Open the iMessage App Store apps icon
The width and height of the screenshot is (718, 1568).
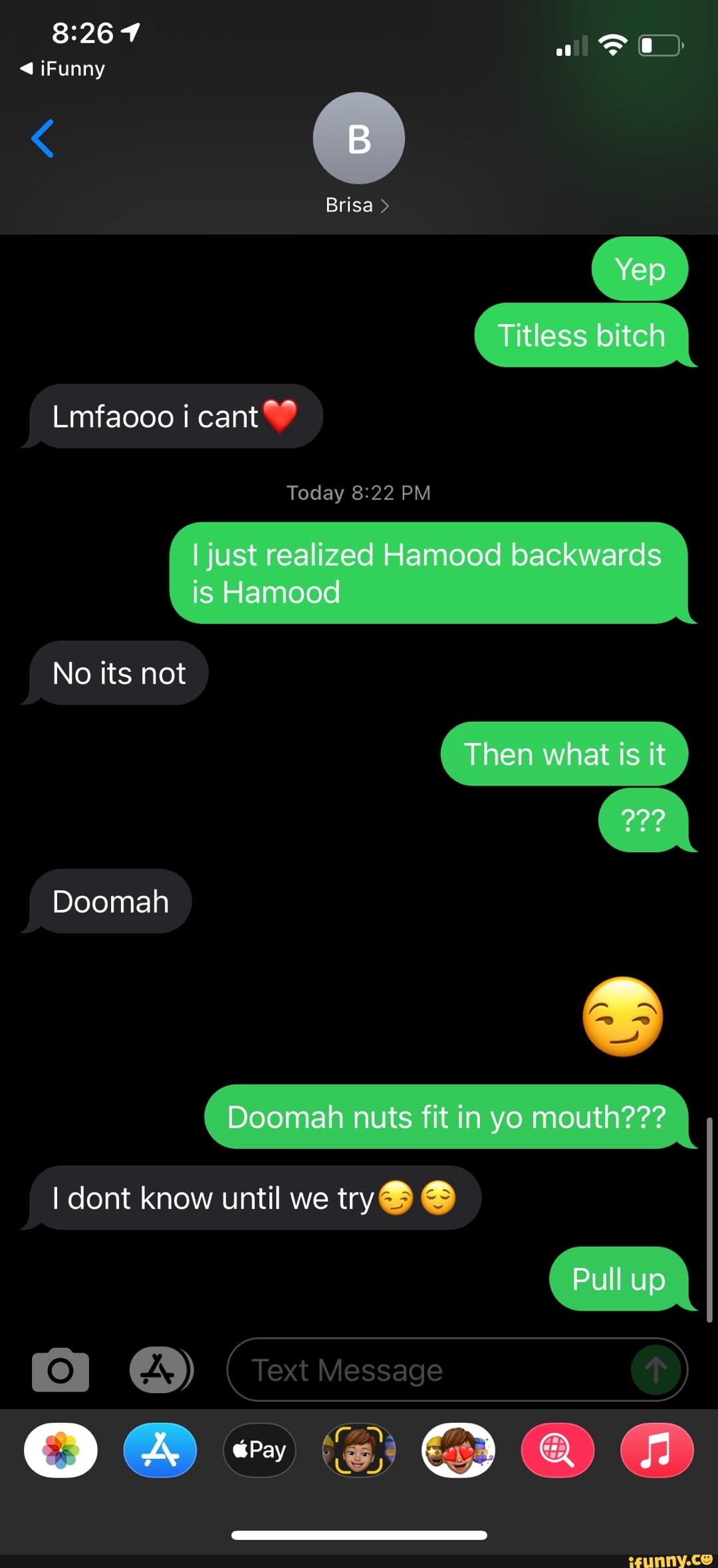(x=160, y=1370)
